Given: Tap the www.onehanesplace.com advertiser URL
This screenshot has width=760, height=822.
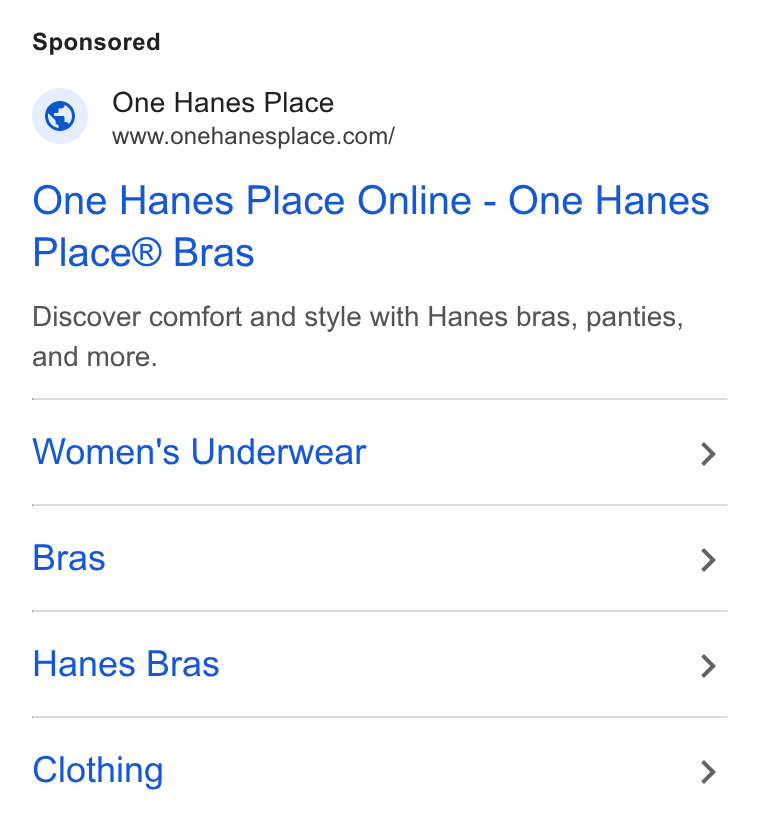Looking at the screenshot, I should click(253, 136).
